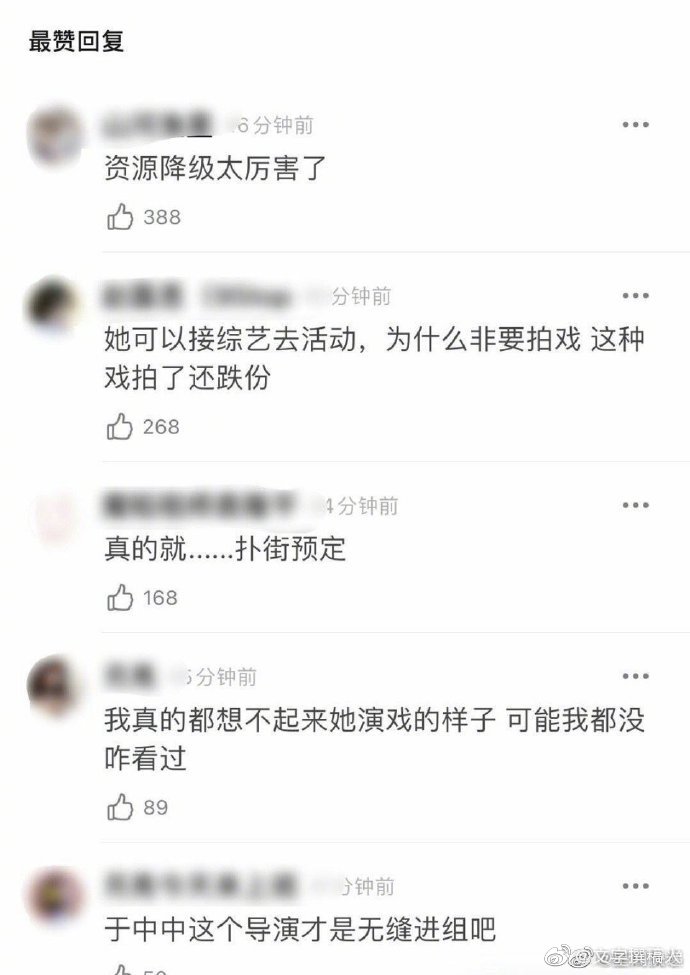Open more options on the "她可以接综艺去活动" comment

tap(636, 296)
